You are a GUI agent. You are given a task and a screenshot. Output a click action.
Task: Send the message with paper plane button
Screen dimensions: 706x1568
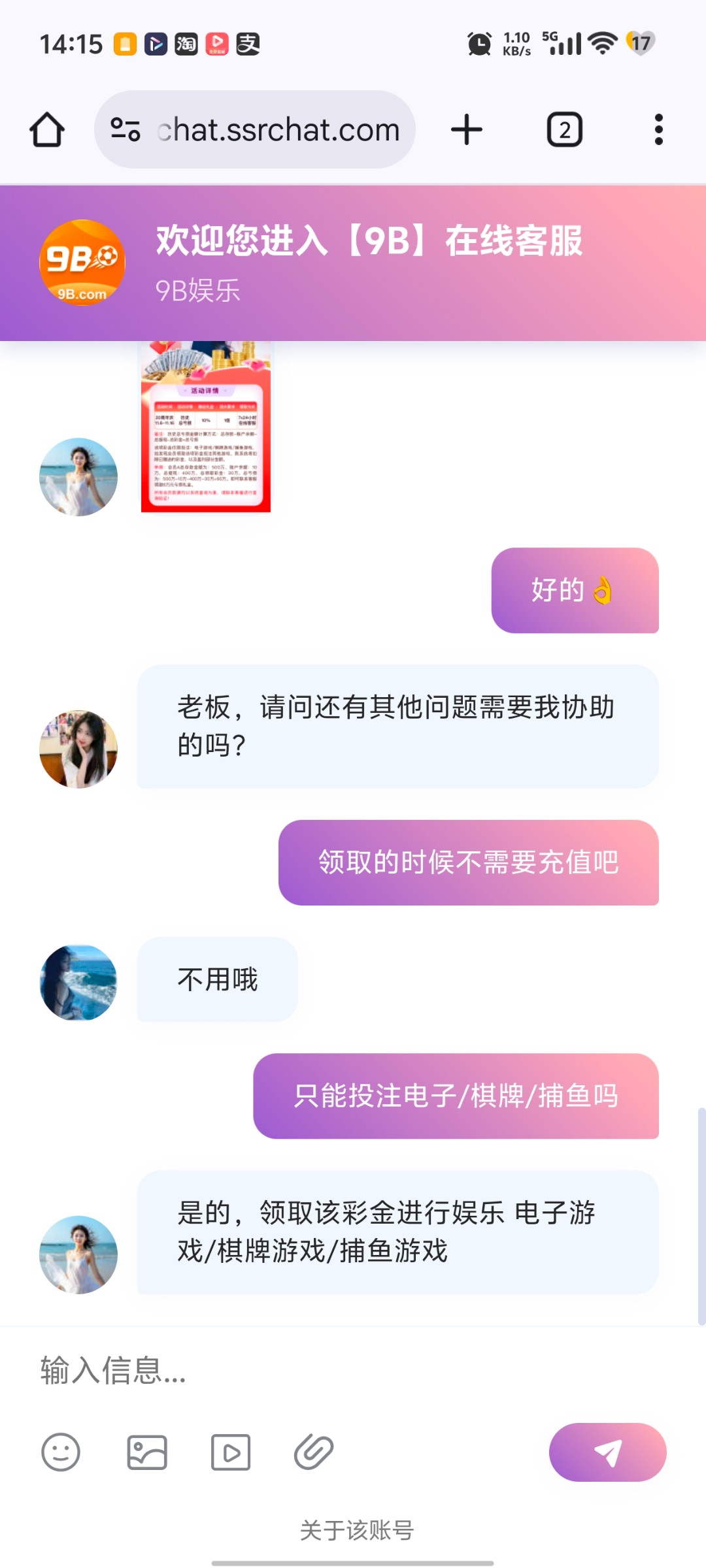(x=607, y=1452)
